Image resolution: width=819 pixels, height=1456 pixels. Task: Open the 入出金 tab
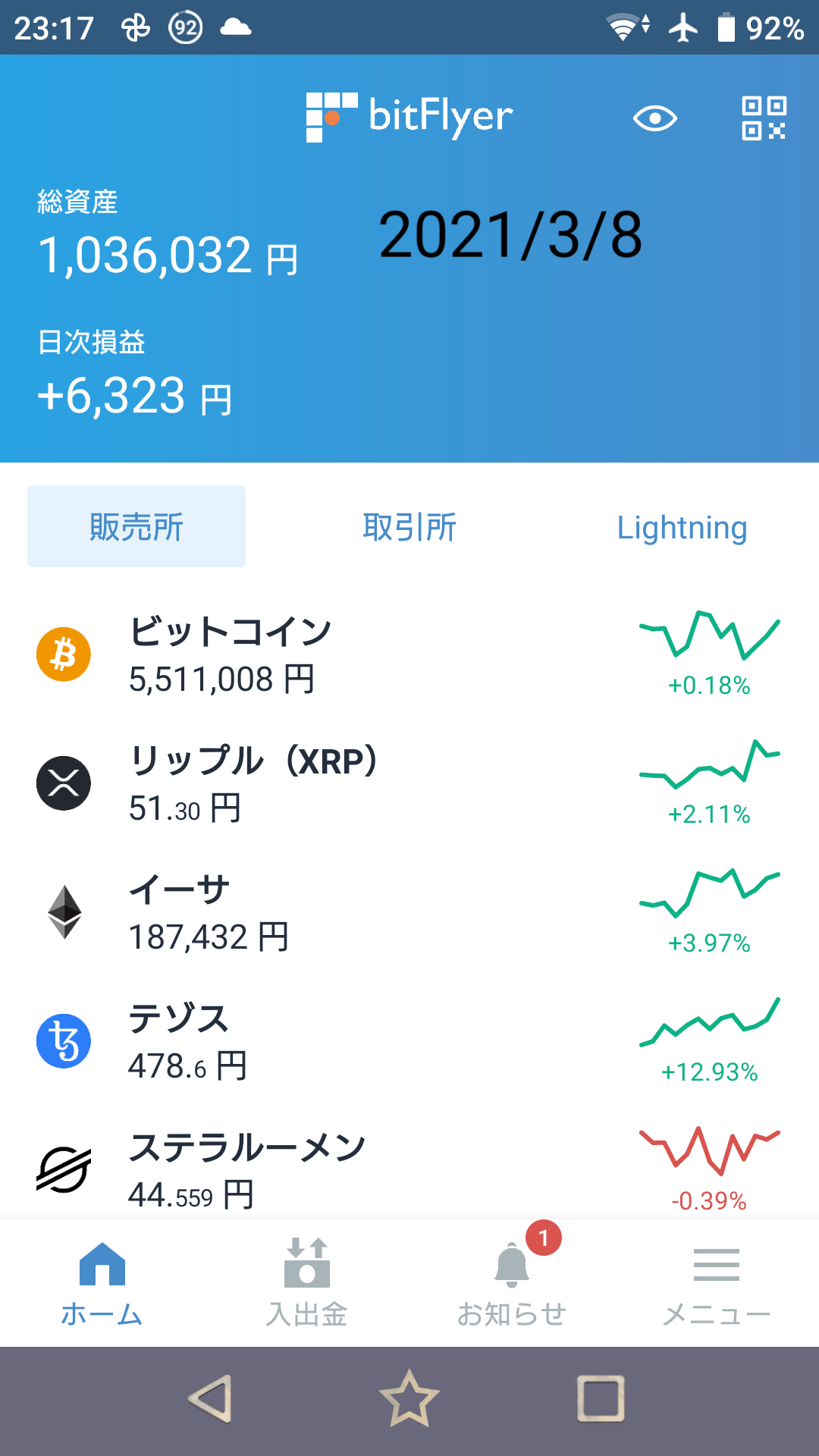[x=307, y=1282]
